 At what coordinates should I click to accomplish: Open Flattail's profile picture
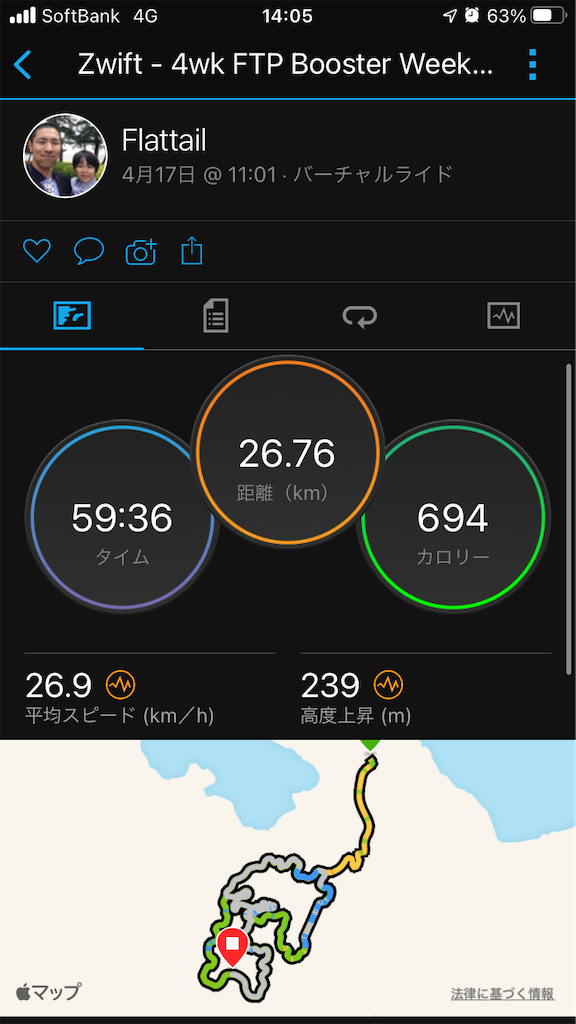pyautogui.click(x=65, y=155)
